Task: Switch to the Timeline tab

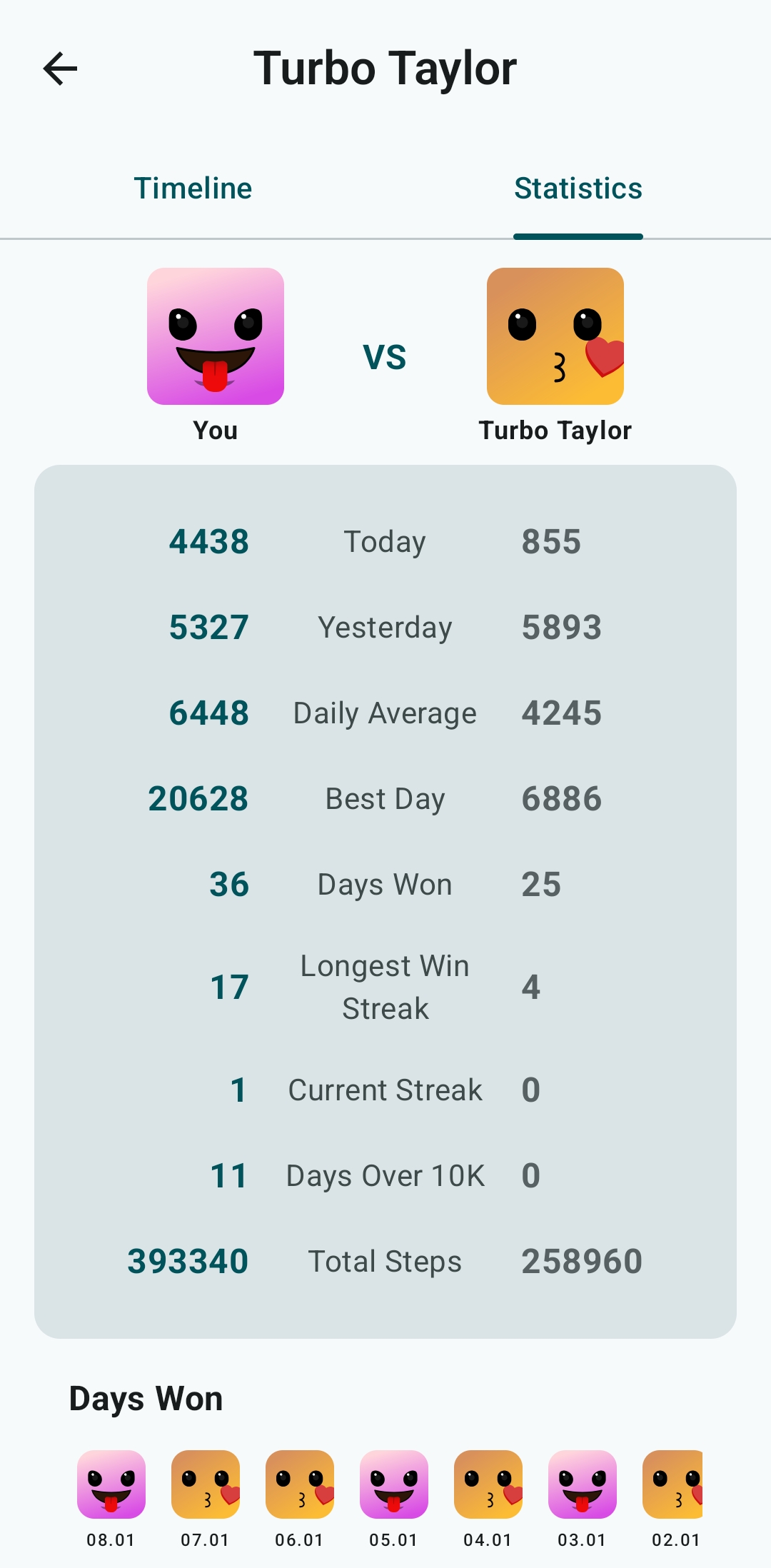Action: click(193, 189)
